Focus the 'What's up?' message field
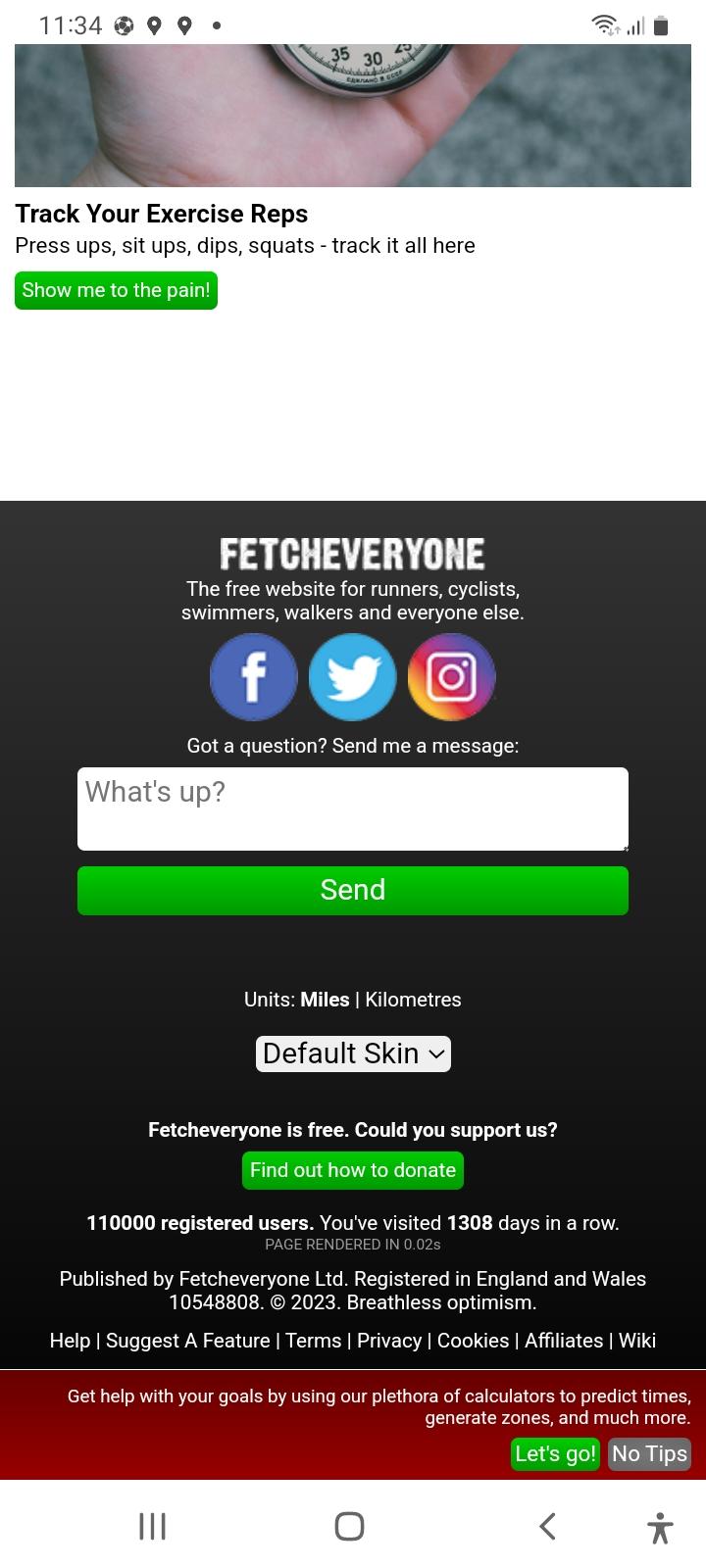 point(353,808)
